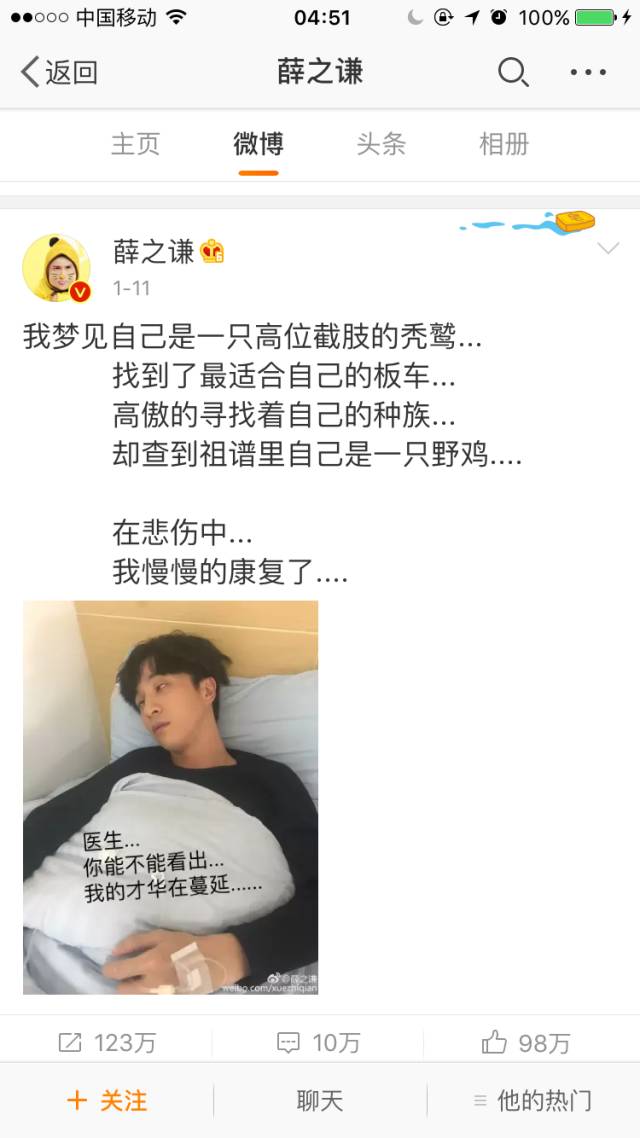Repost the post with 123万 shares
The width and height of the screenshot is (640, 1138).
[107, 1043]
